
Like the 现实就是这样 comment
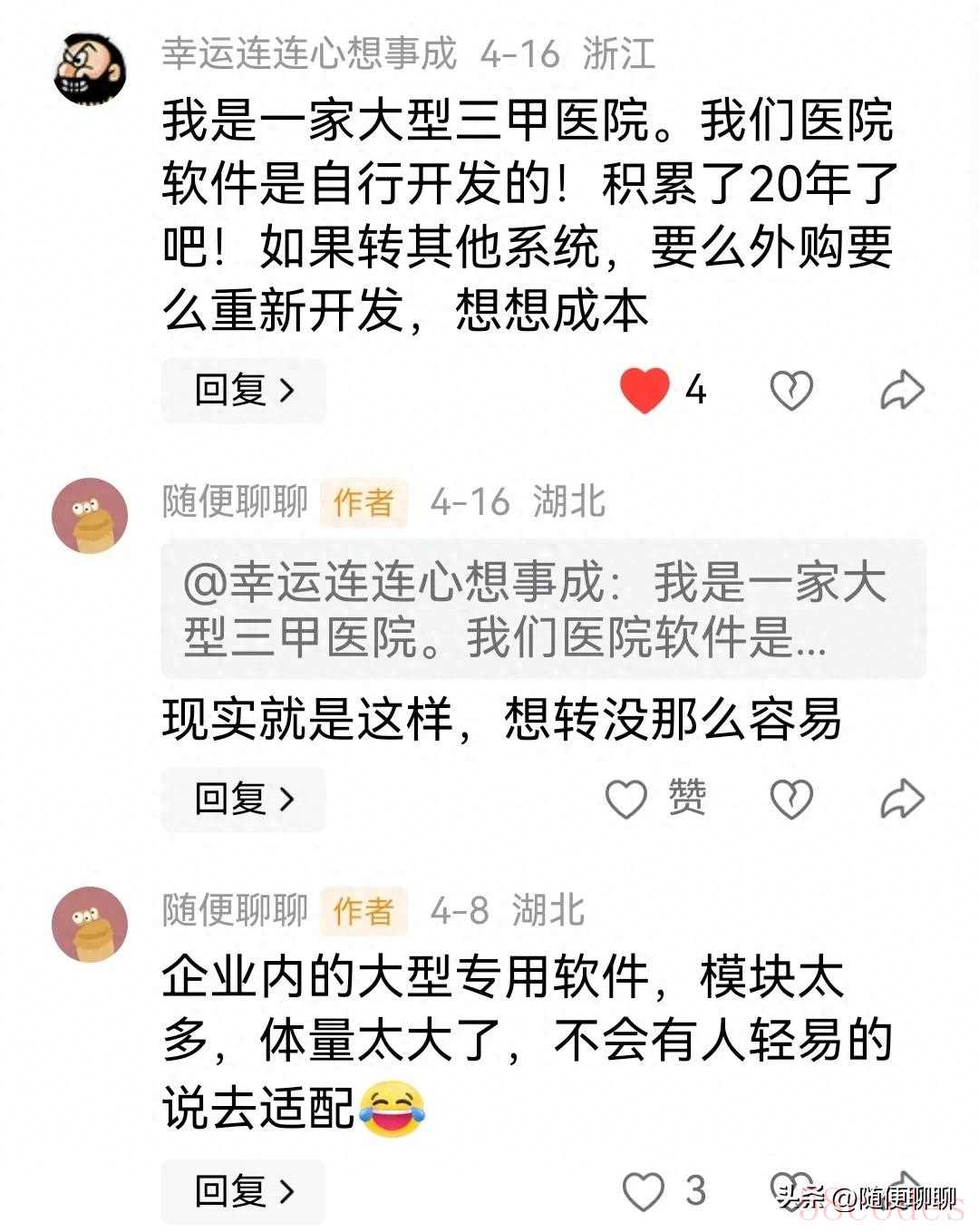627,799
